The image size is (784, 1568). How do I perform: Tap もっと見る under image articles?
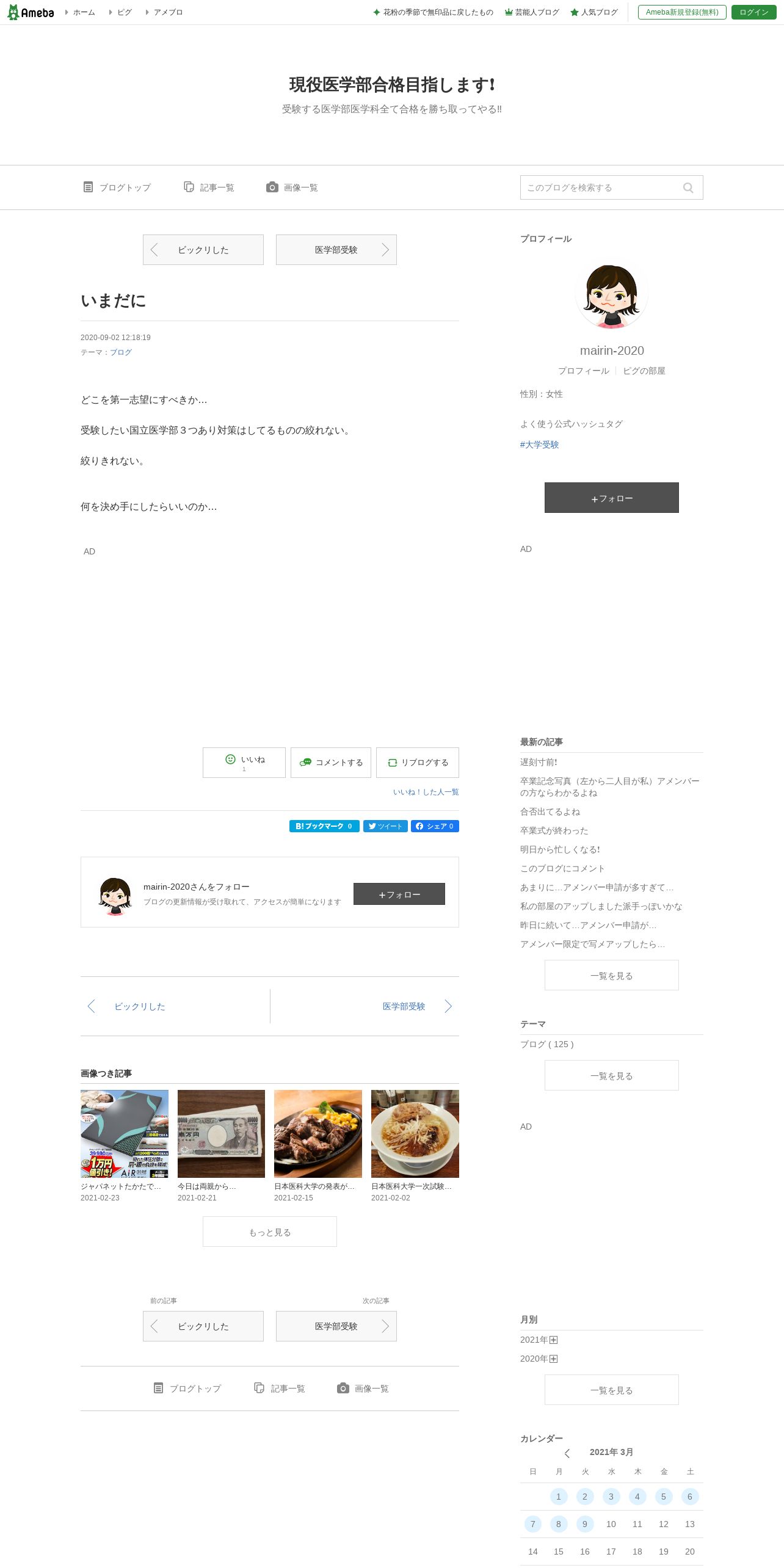pyautogui.click(x=270, y=1232)
